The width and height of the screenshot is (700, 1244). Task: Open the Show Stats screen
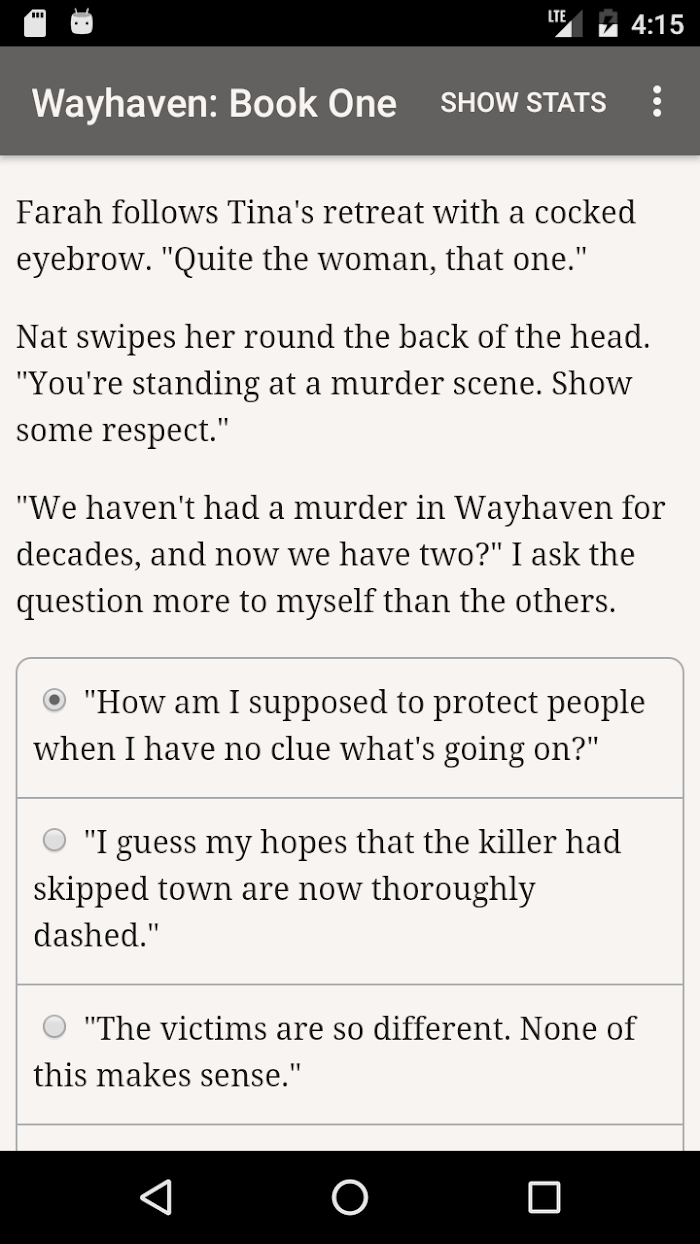(523, 102)
